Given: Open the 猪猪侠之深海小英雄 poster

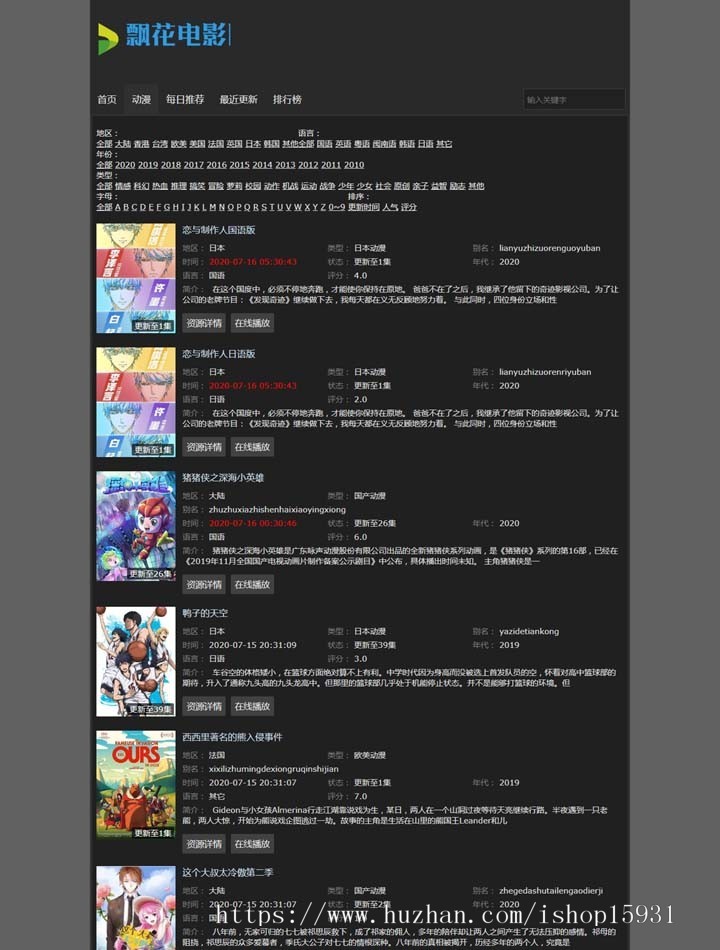Looking at the screenshot, I should coord(136,526).
